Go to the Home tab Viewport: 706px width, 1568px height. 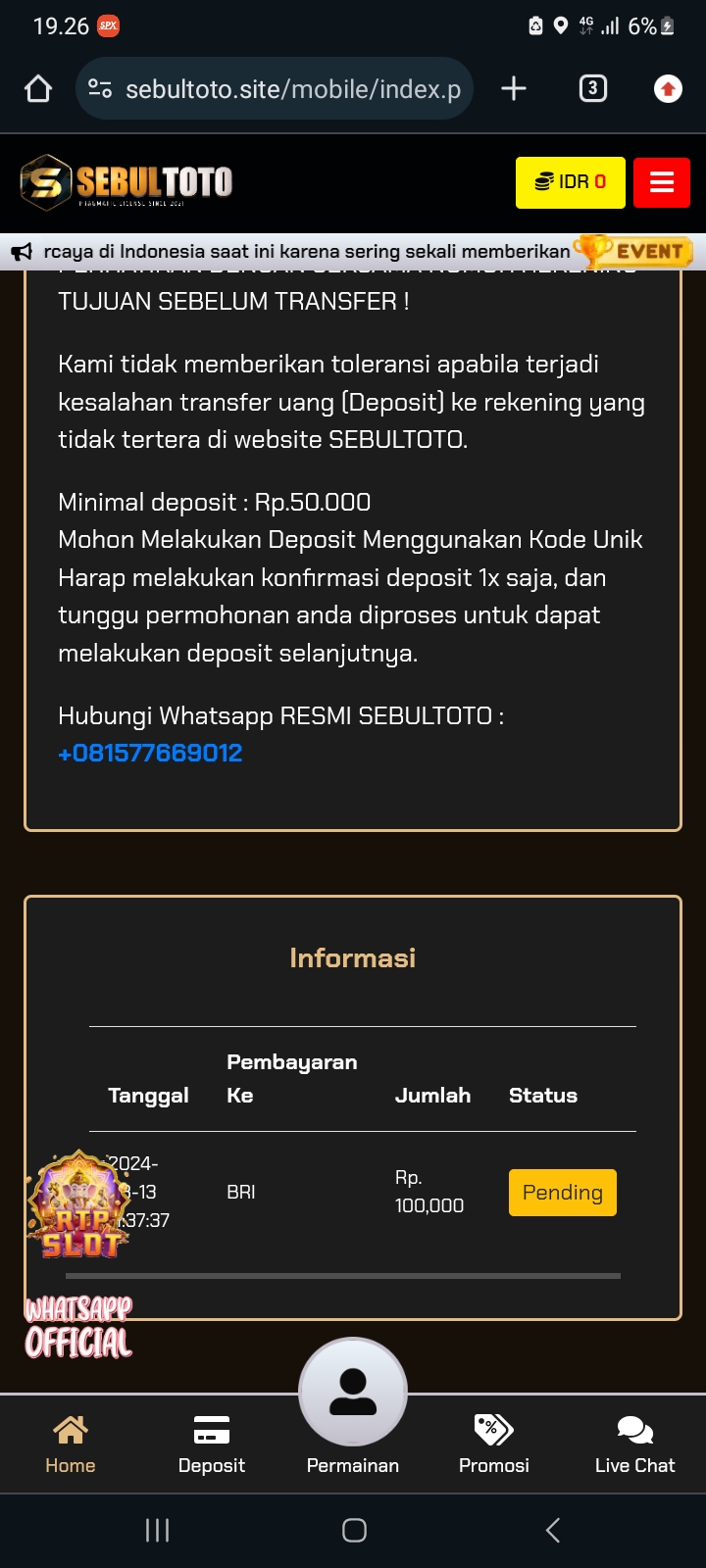pos(71,1445)
